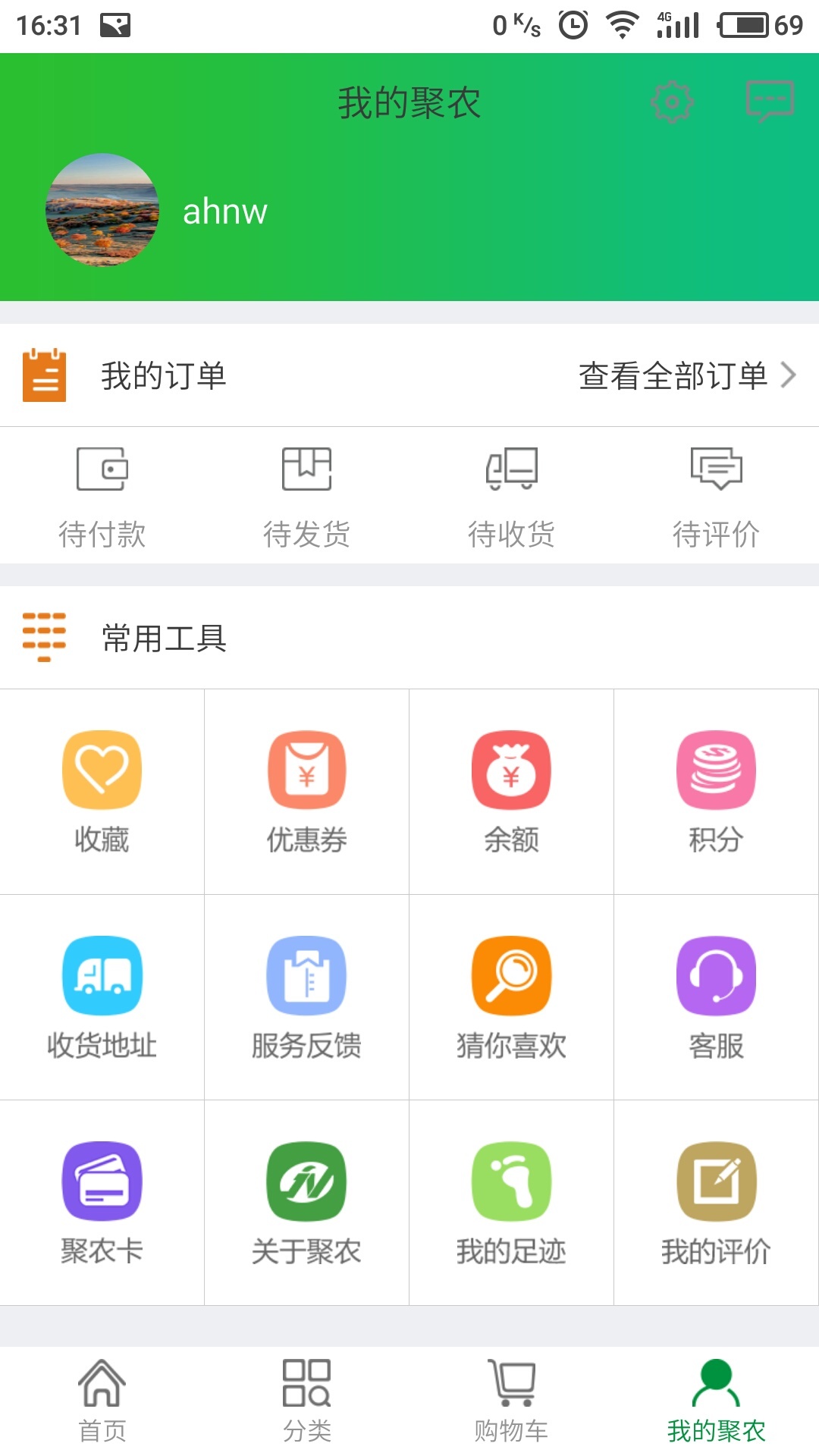The image size is (819, 1456).
Task: Open my footprints (我的足迹)
Action: [x=512, y=1202]
